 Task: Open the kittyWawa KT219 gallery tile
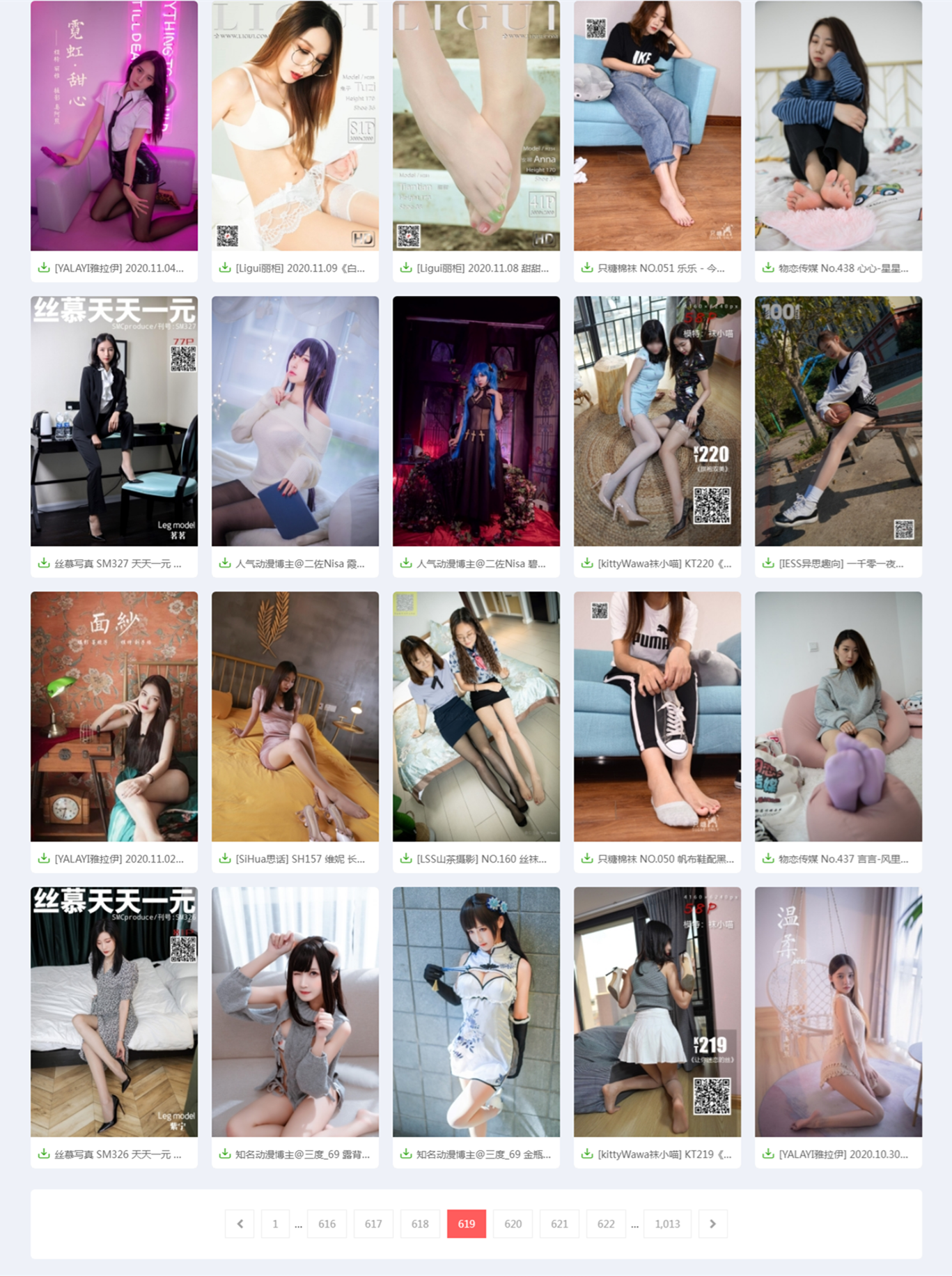click(x=657, y=1012)
